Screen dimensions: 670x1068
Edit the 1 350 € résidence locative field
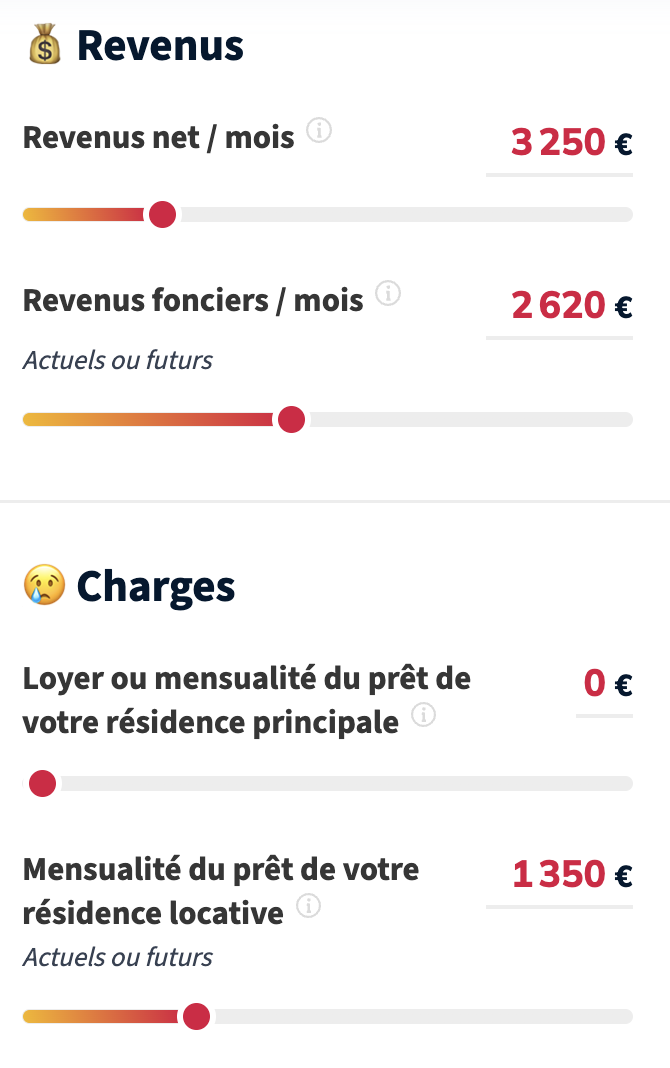pyautogui.click(x=558, y=875)
